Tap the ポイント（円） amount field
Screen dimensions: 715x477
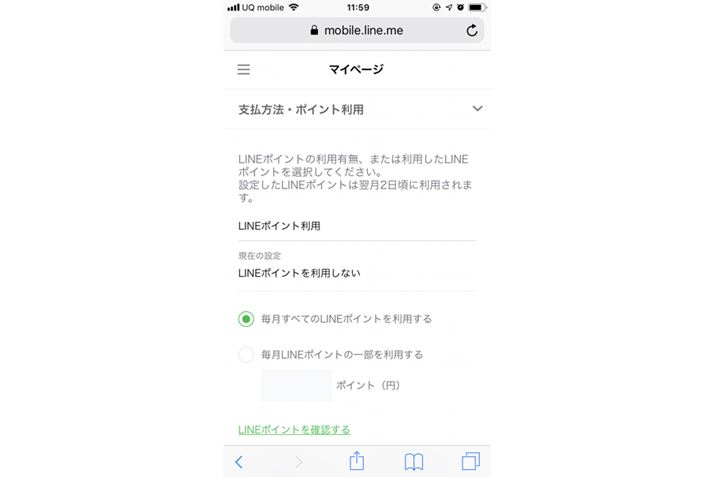click(296, 385)
